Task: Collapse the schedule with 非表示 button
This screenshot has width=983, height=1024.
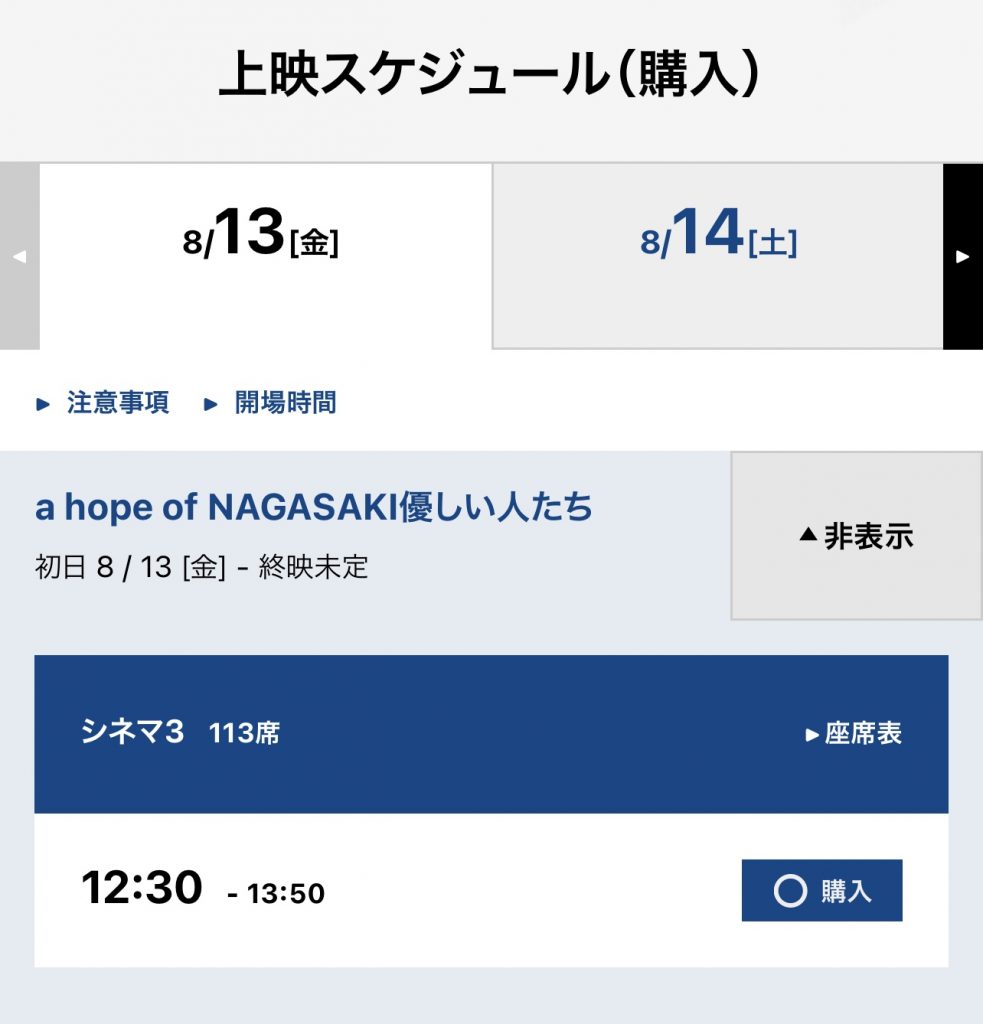Action: [x=856, y=536]
